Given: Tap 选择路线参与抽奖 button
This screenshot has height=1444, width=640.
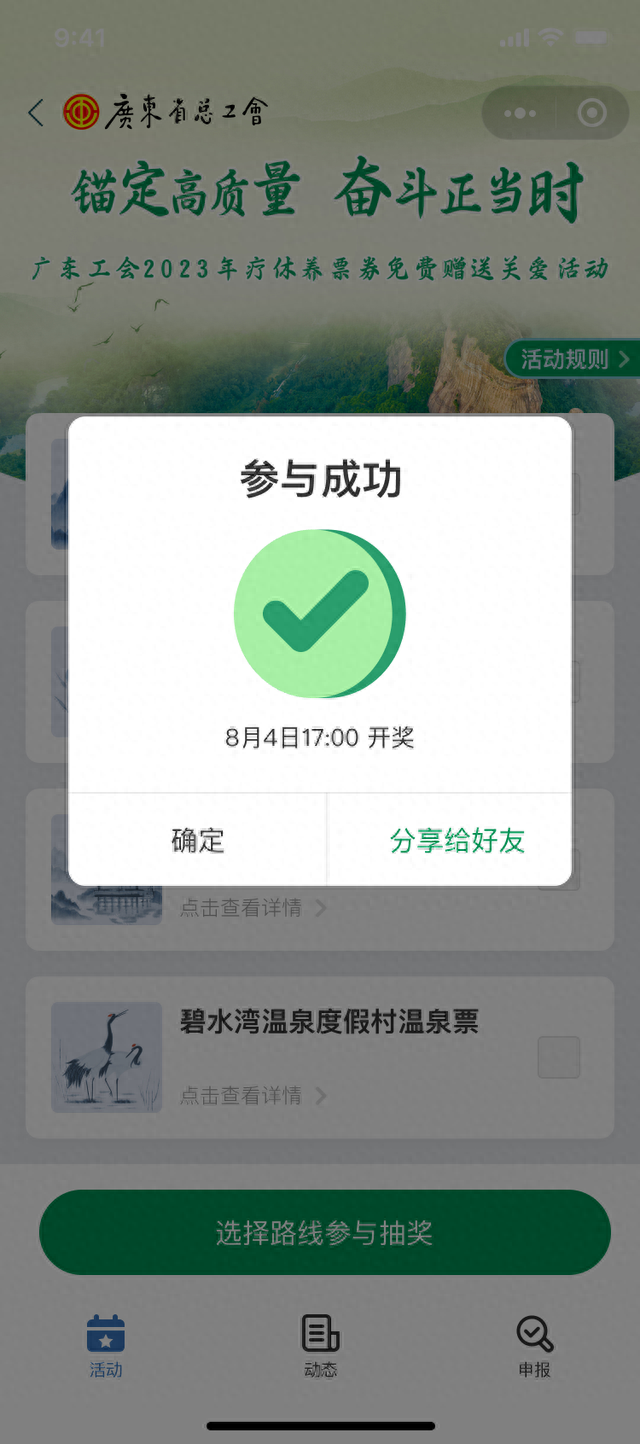Looking at the screenshot, I should click(x=324, y=1232).
